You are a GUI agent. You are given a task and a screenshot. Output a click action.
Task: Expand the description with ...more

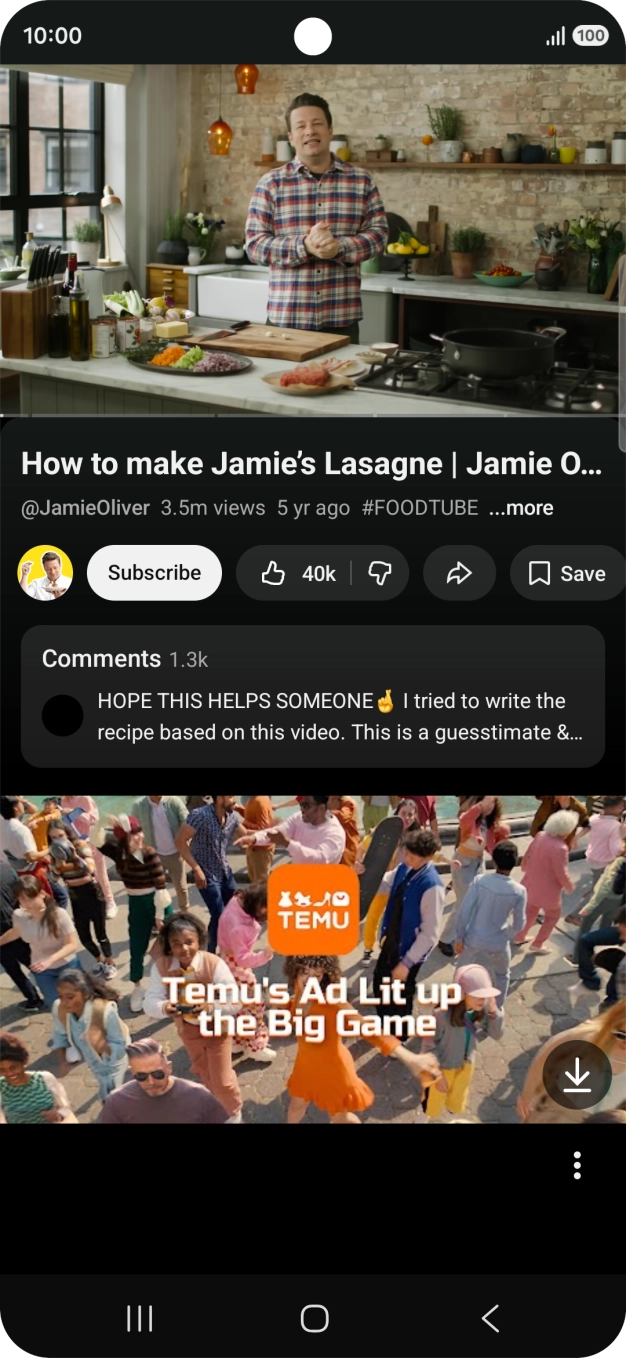click(521, 508)
